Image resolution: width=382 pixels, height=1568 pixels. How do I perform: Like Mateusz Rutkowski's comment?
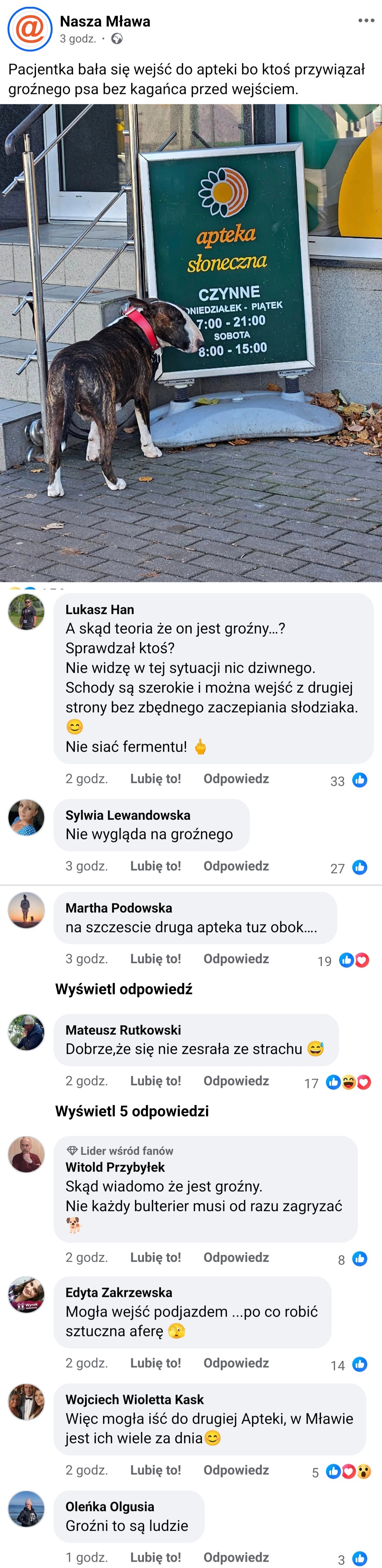click(x=155, y=1081)
